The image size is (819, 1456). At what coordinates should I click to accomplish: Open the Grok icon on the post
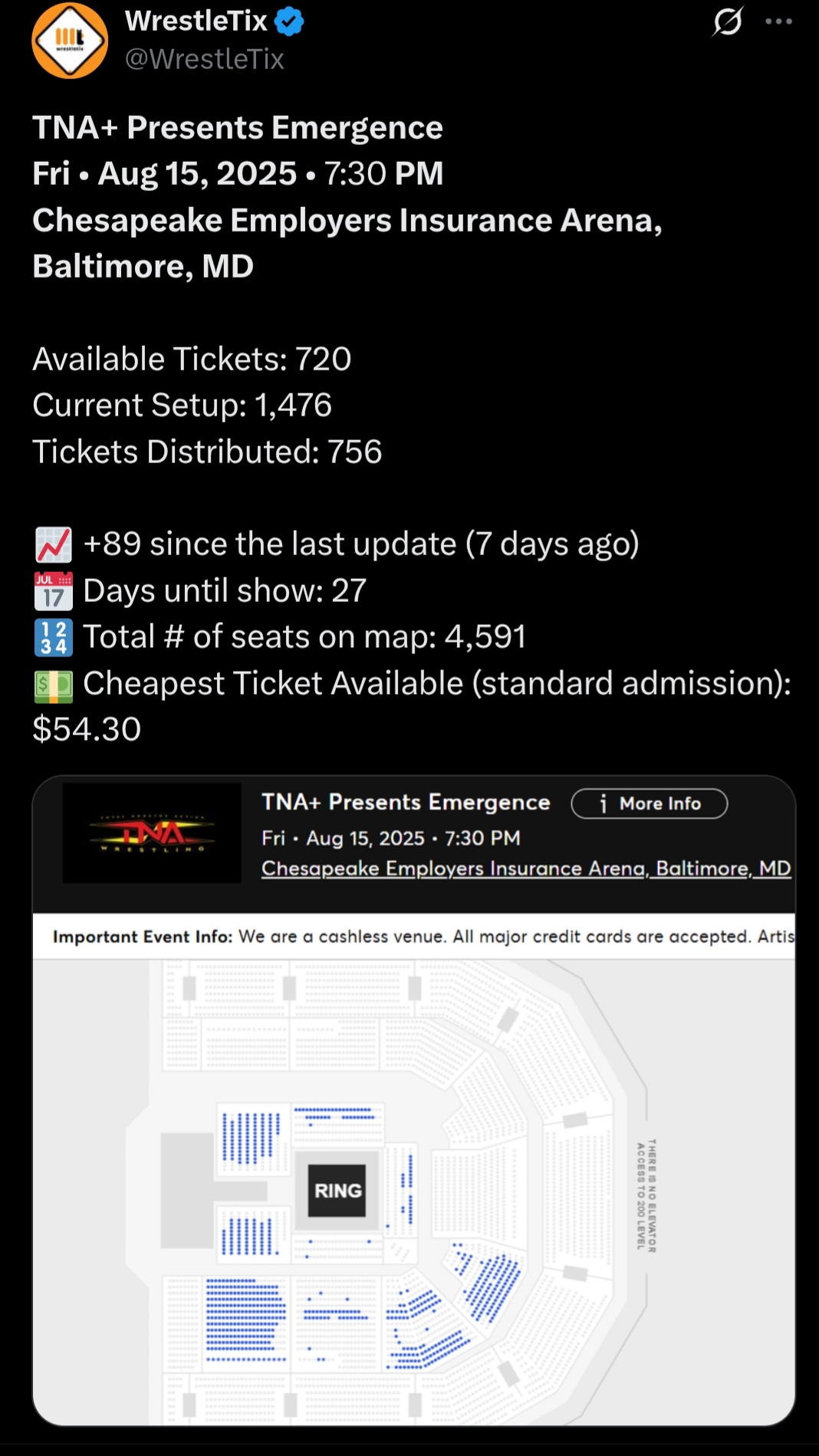[x=727, y=21]
